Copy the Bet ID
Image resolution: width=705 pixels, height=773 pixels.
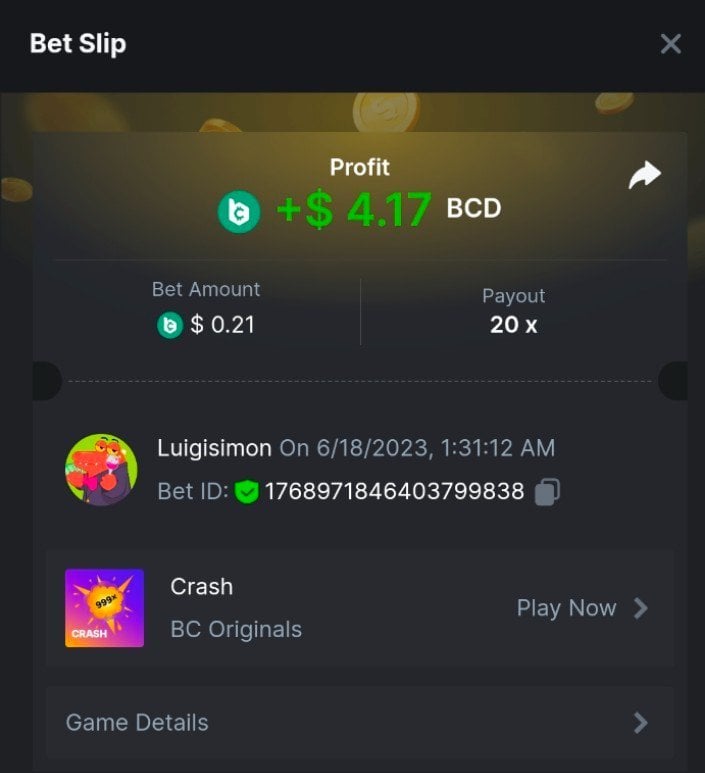(x=547, y=492)
